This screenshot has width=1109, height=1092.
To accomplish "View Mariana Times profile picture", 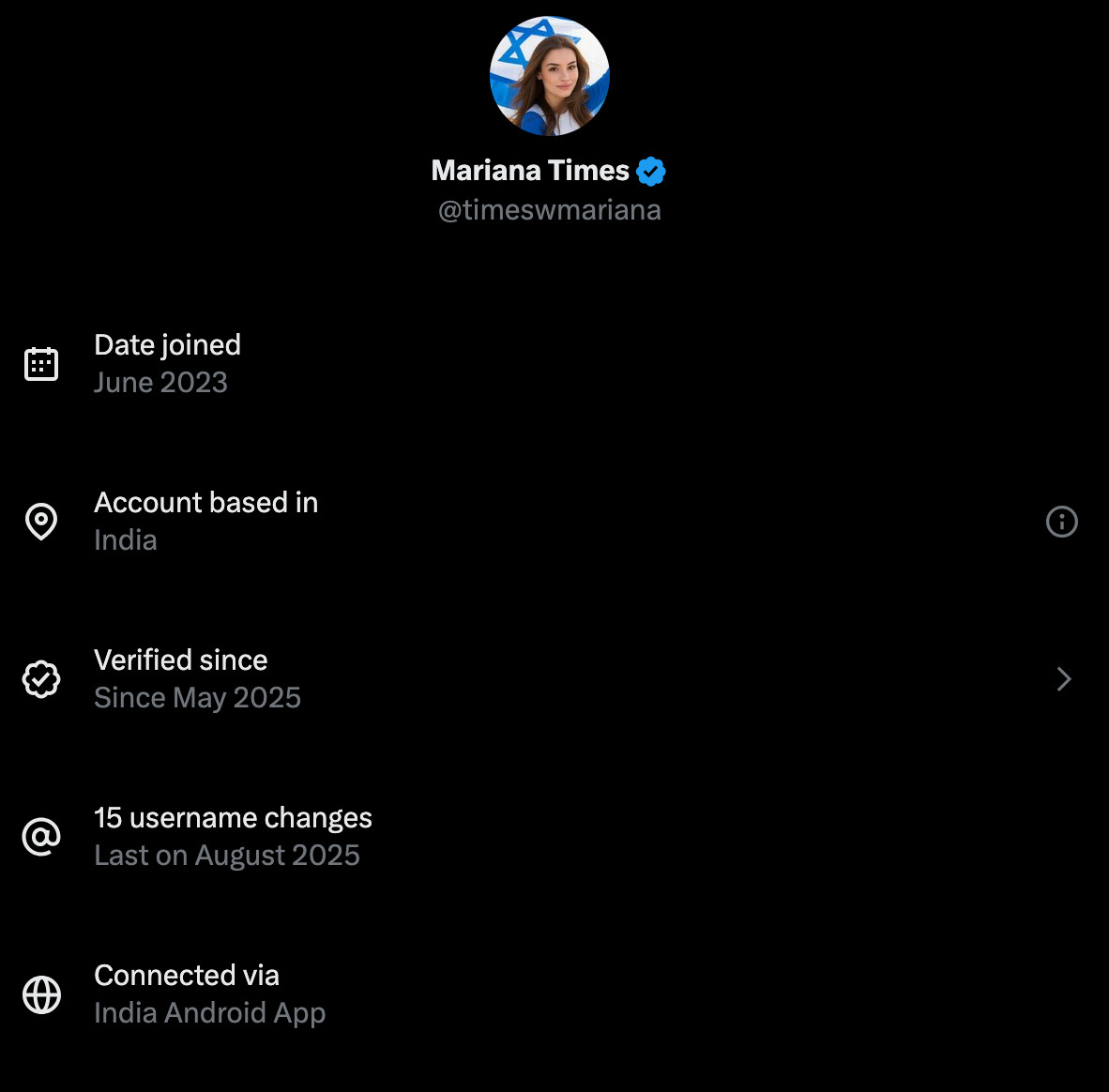I will point(550,76).
